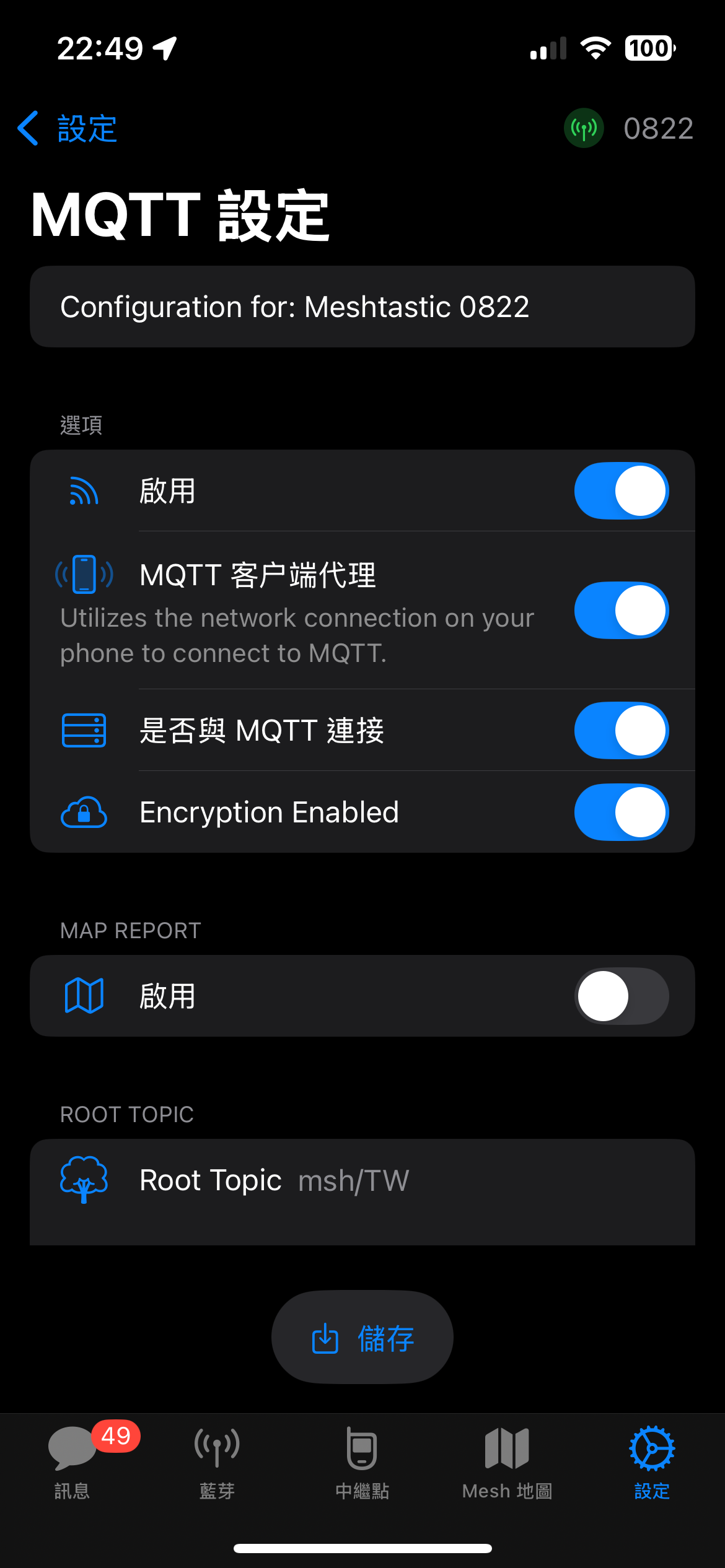This screenshot has height=1568, width=725.
Task: Go back to 設定
Action: coord(68,129)
